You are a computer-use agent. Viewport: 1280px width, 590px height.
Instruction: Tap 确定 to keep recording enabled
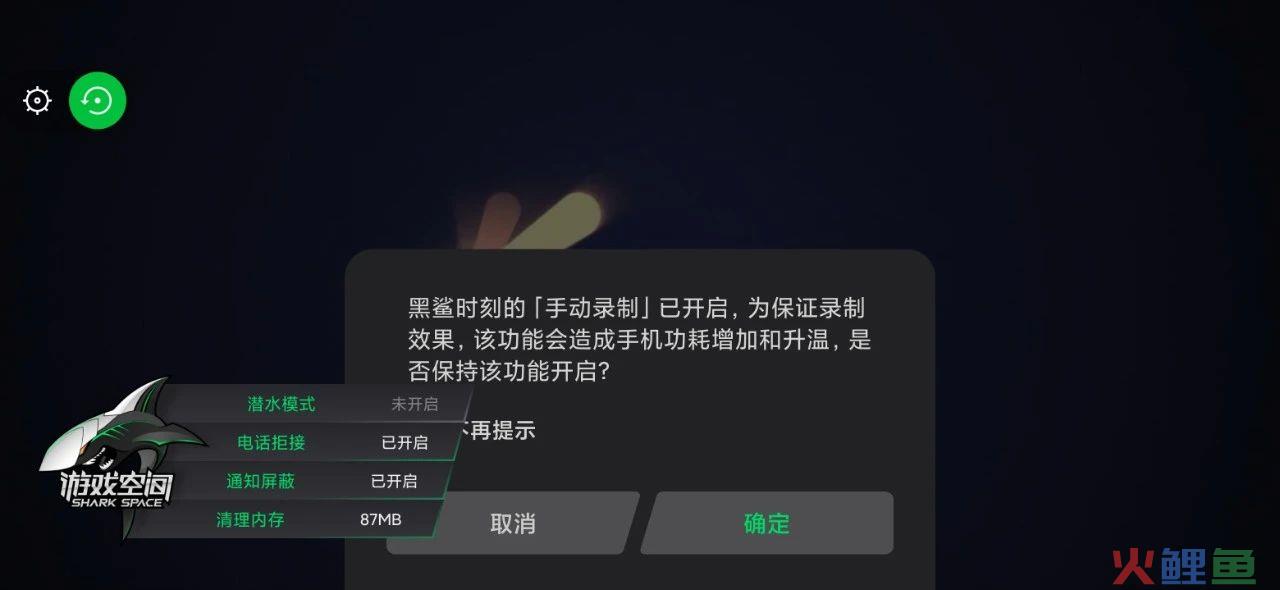(767, 523)
